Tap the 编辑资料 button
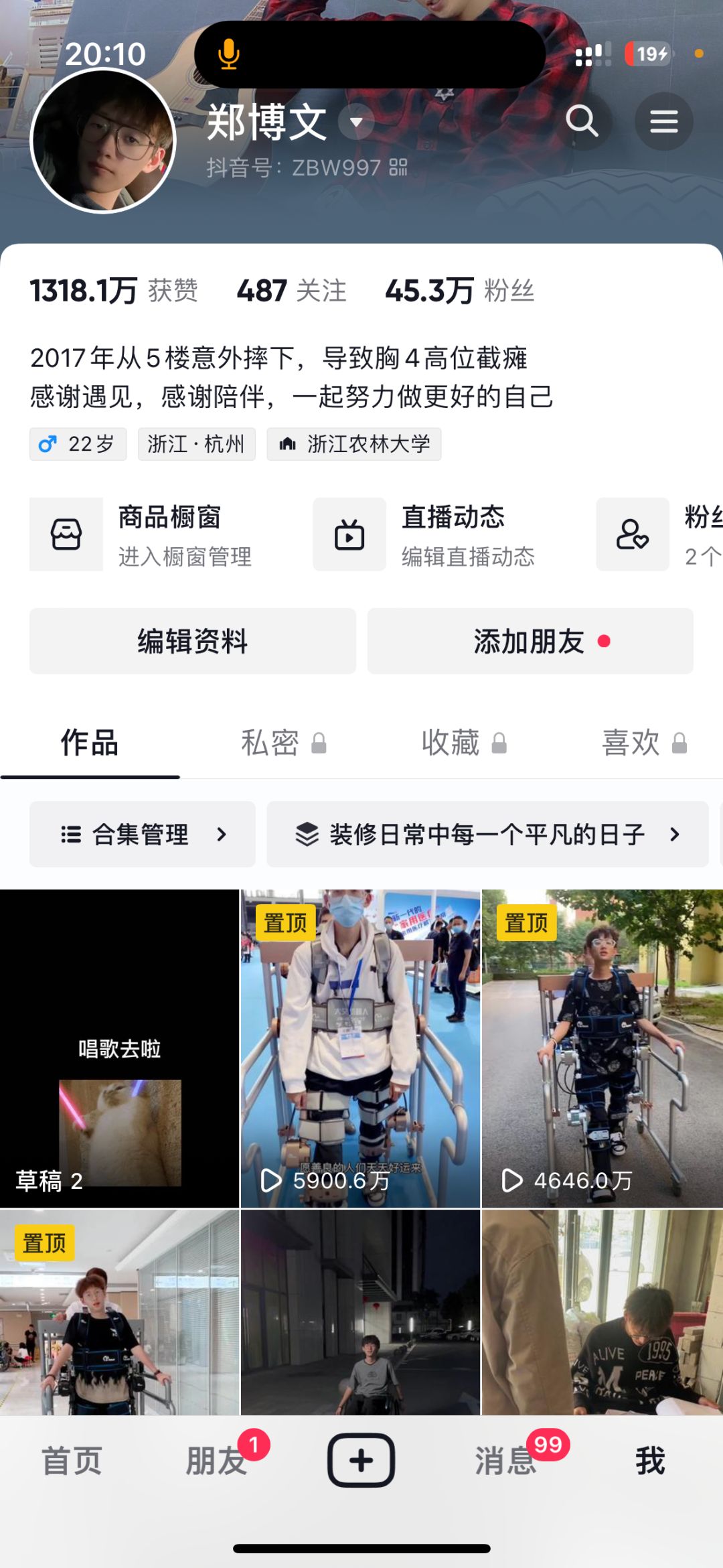Viewport: 723px width, 1568px height. tap(193, 641)
